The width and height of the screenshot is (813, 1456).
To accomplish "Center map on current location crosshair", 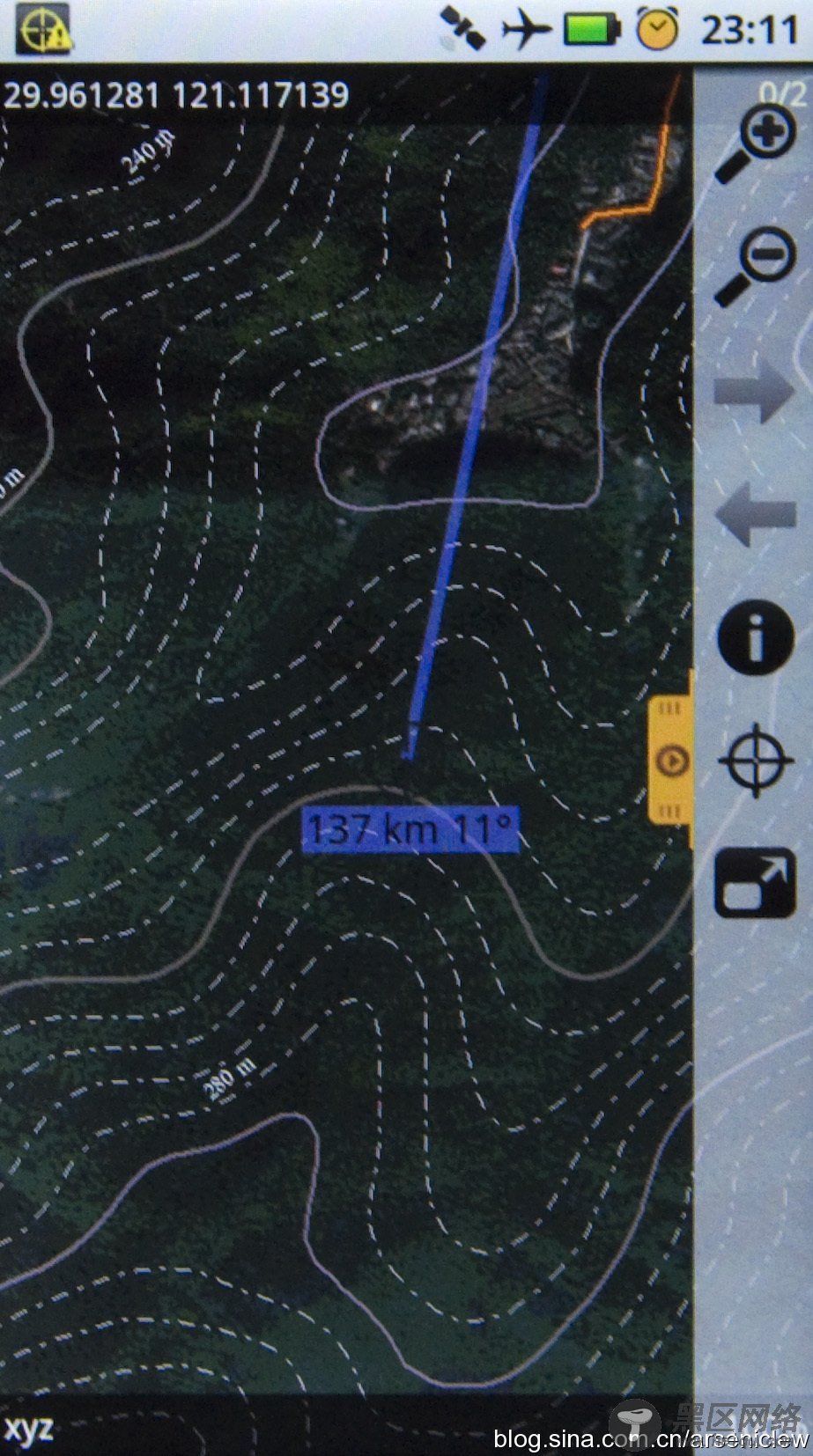I will tap(757, 760).
